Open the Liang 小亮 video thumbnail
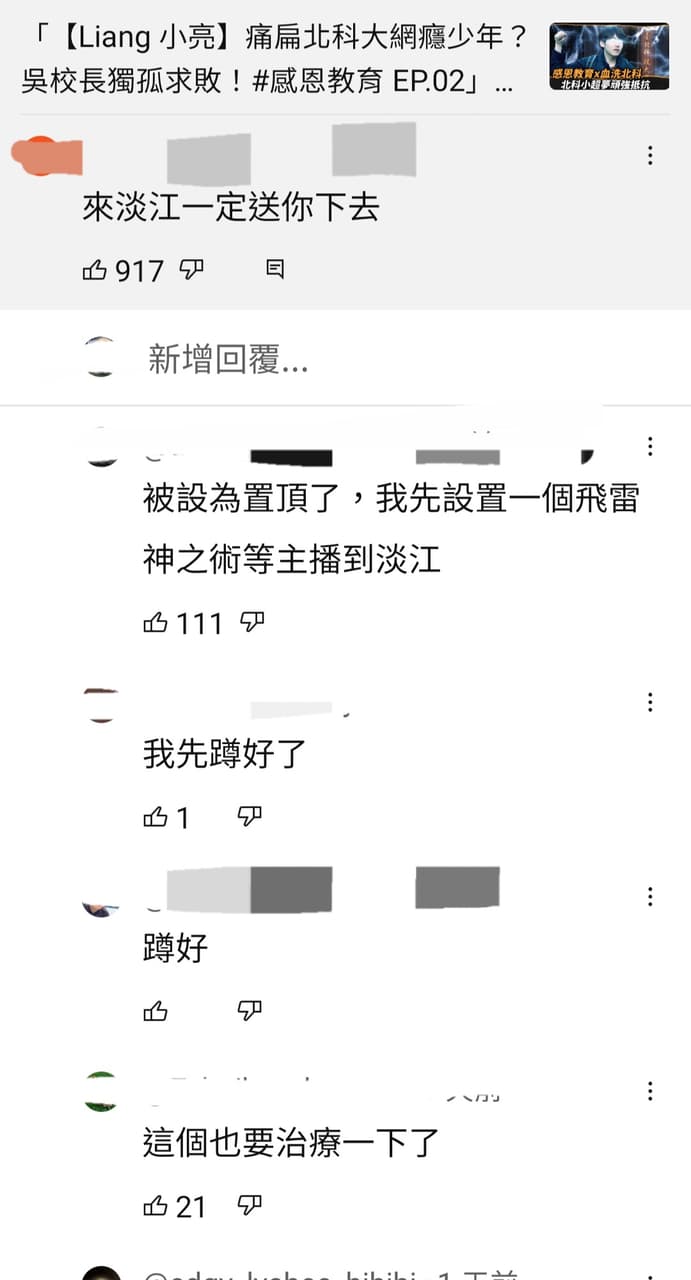The width and height of the screenshot is (691, 1280). click(x=609, y=57)
